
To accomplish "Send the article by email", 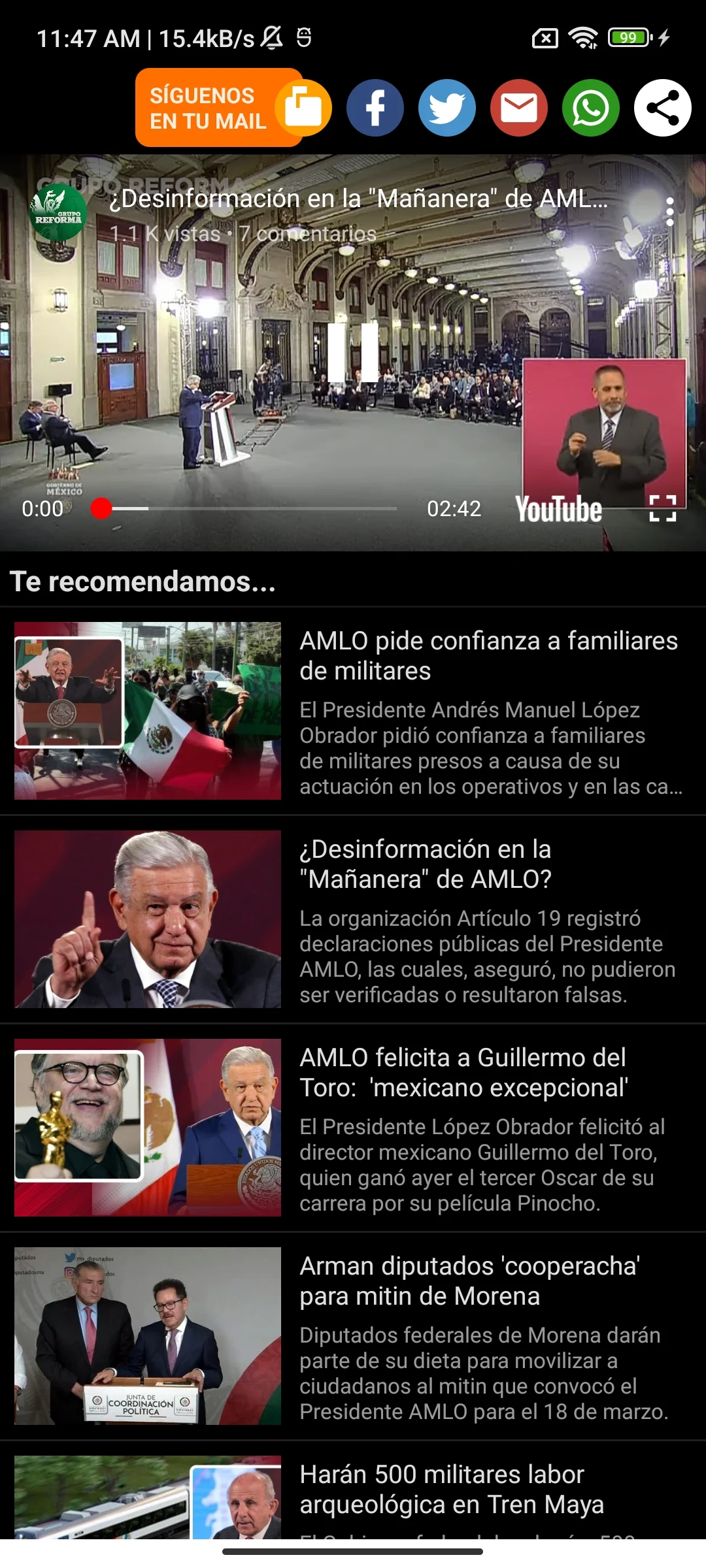I will coord(518,108).
